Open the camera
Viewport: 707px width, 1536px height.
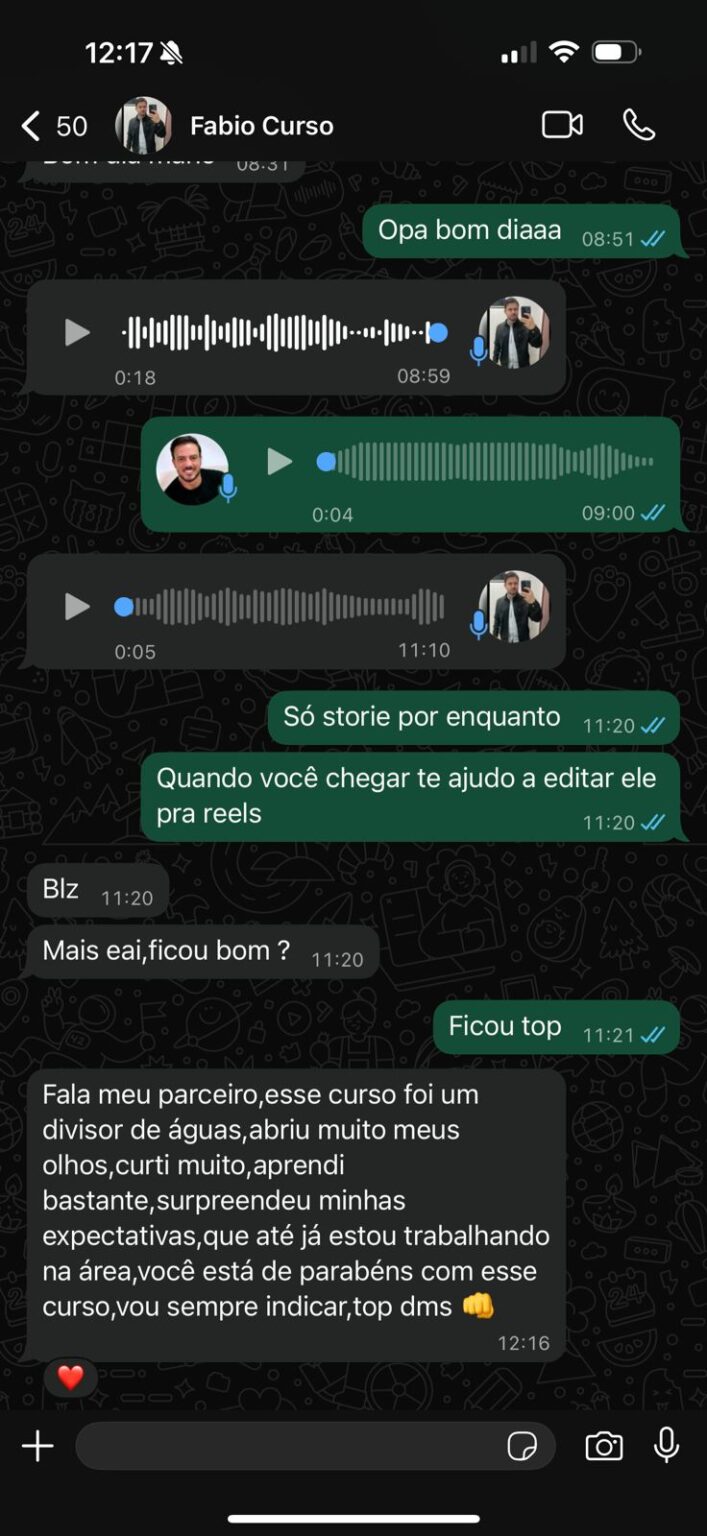(604, 1446)
